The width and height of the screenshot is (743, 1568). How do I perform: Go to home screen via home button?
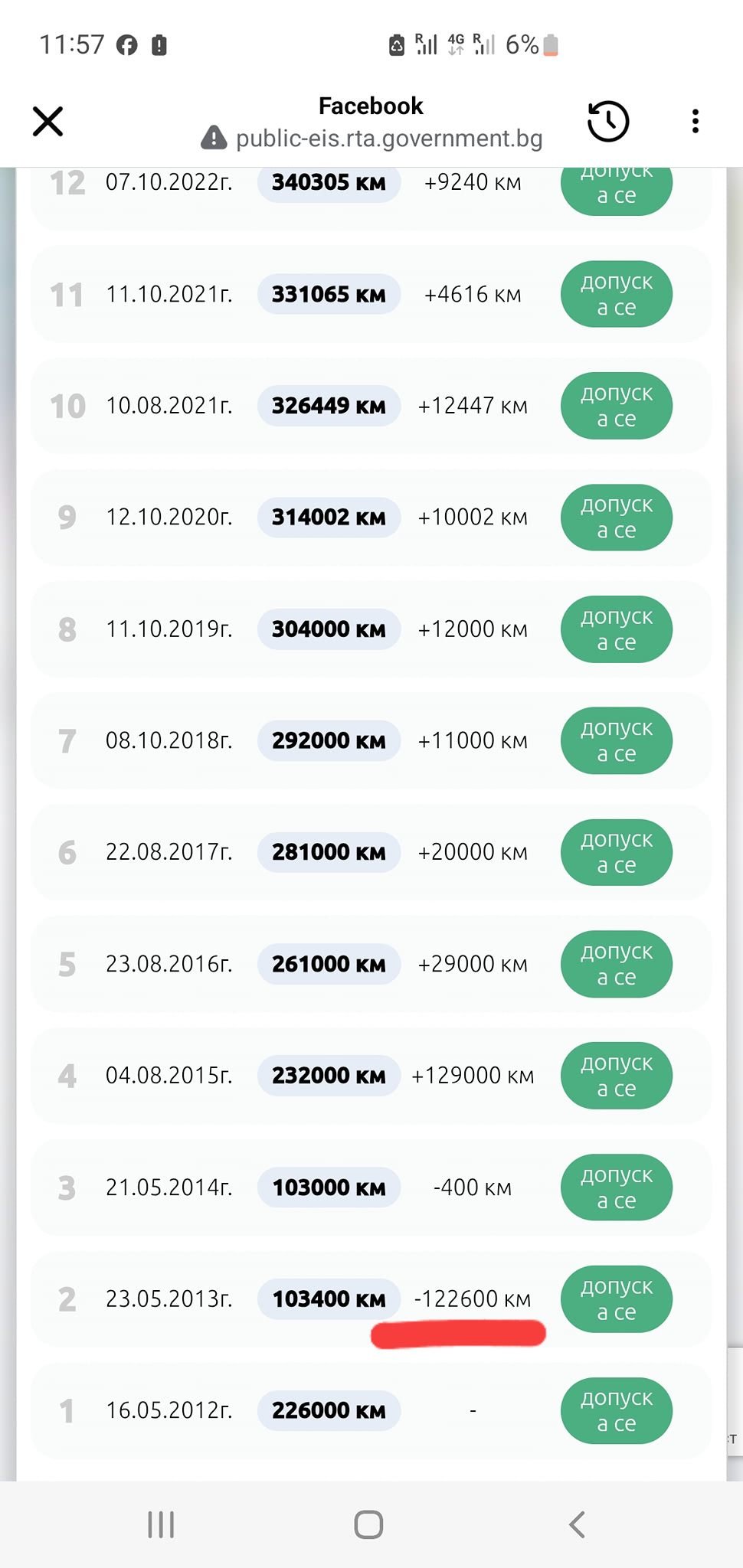pyautogui.click(x=368, y=1524)
